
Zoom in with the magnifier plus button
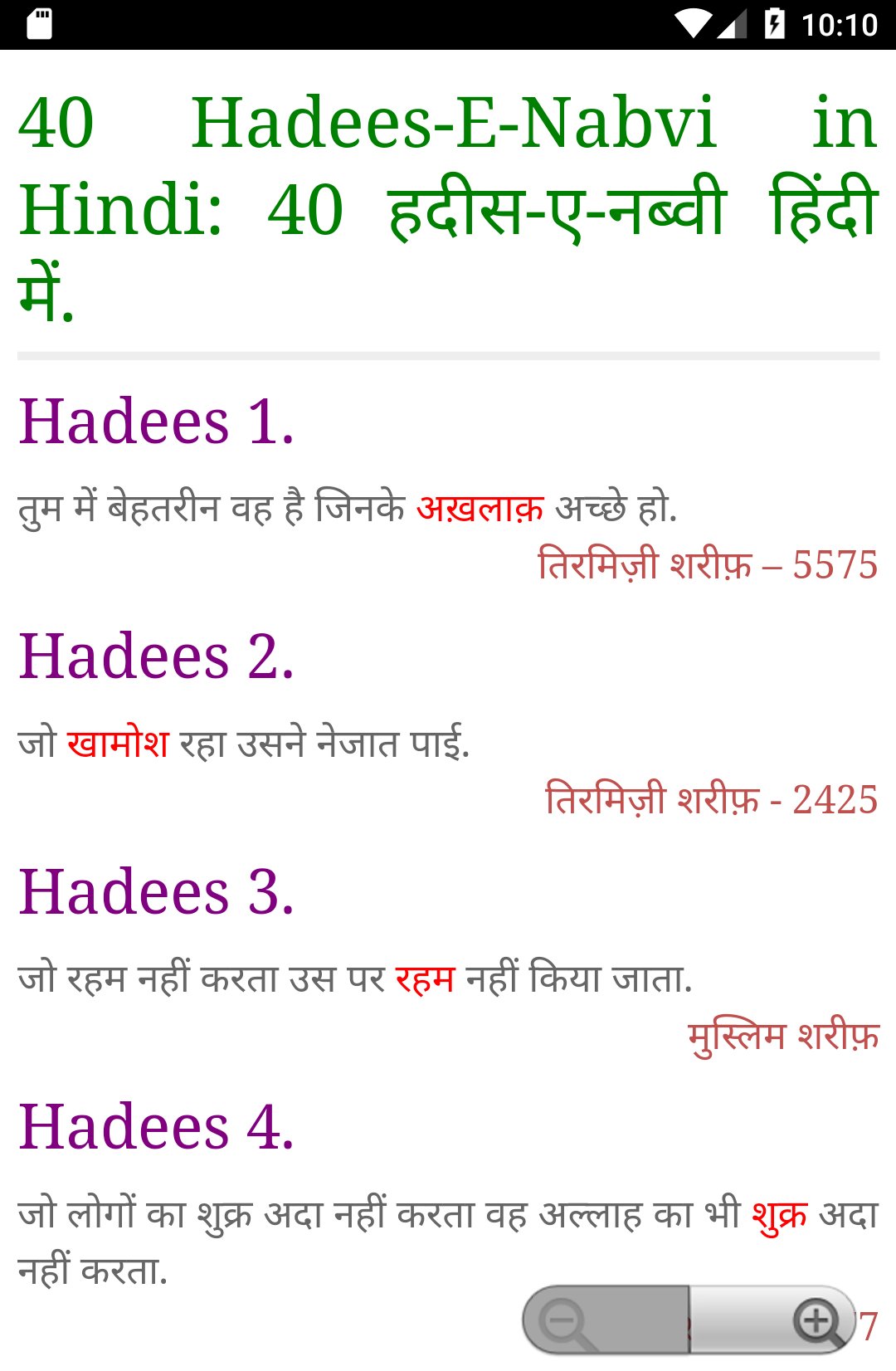(x=814, y=1320)
